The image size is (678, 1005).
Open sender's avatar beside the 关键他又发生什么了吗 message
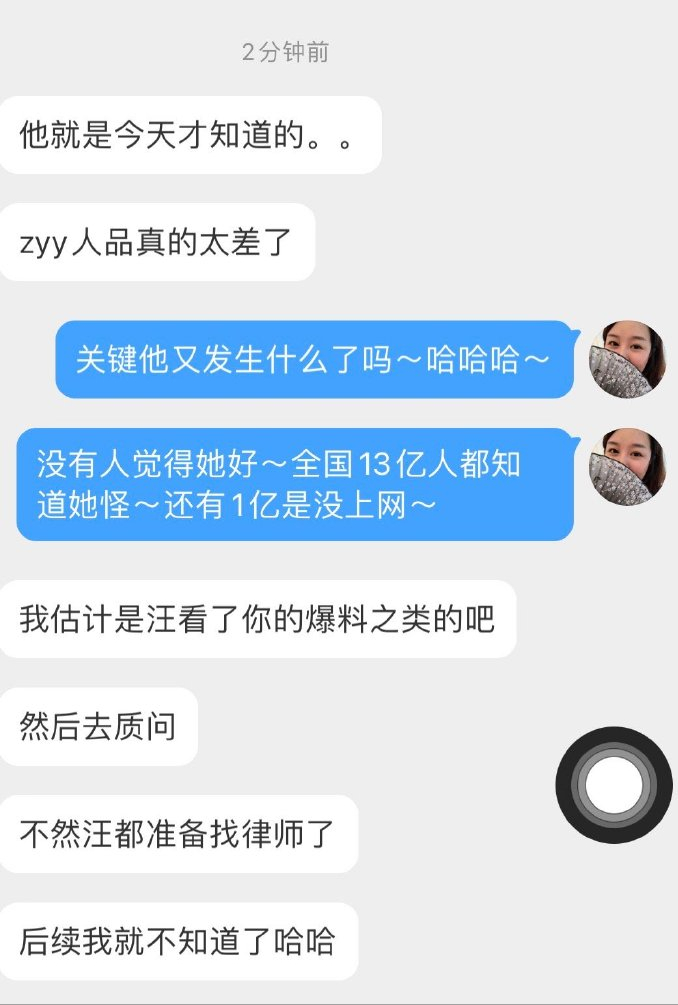point(628,358)
